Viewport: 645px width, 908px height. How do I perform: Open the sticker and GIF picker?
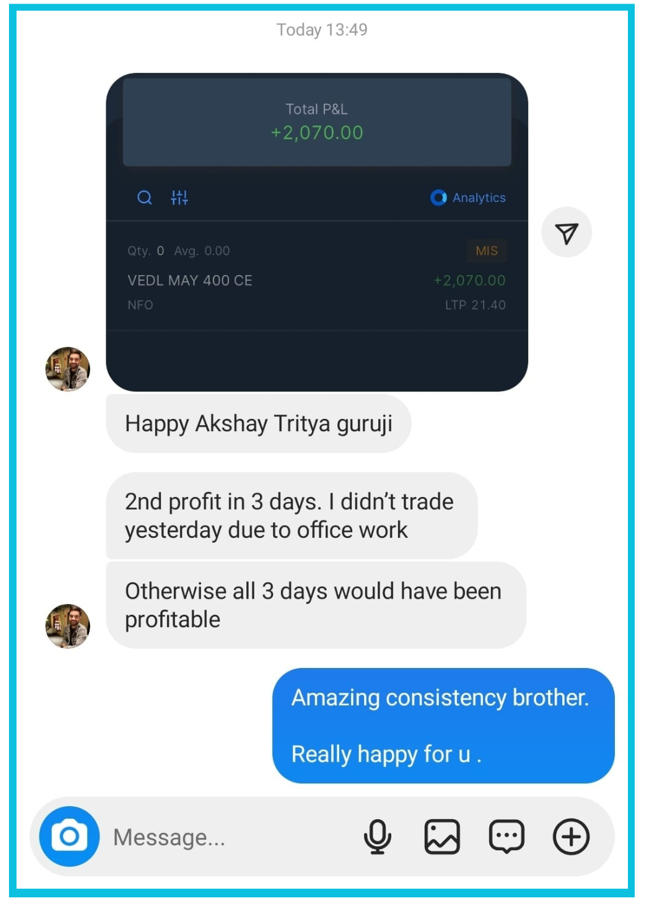pos(507,837)
